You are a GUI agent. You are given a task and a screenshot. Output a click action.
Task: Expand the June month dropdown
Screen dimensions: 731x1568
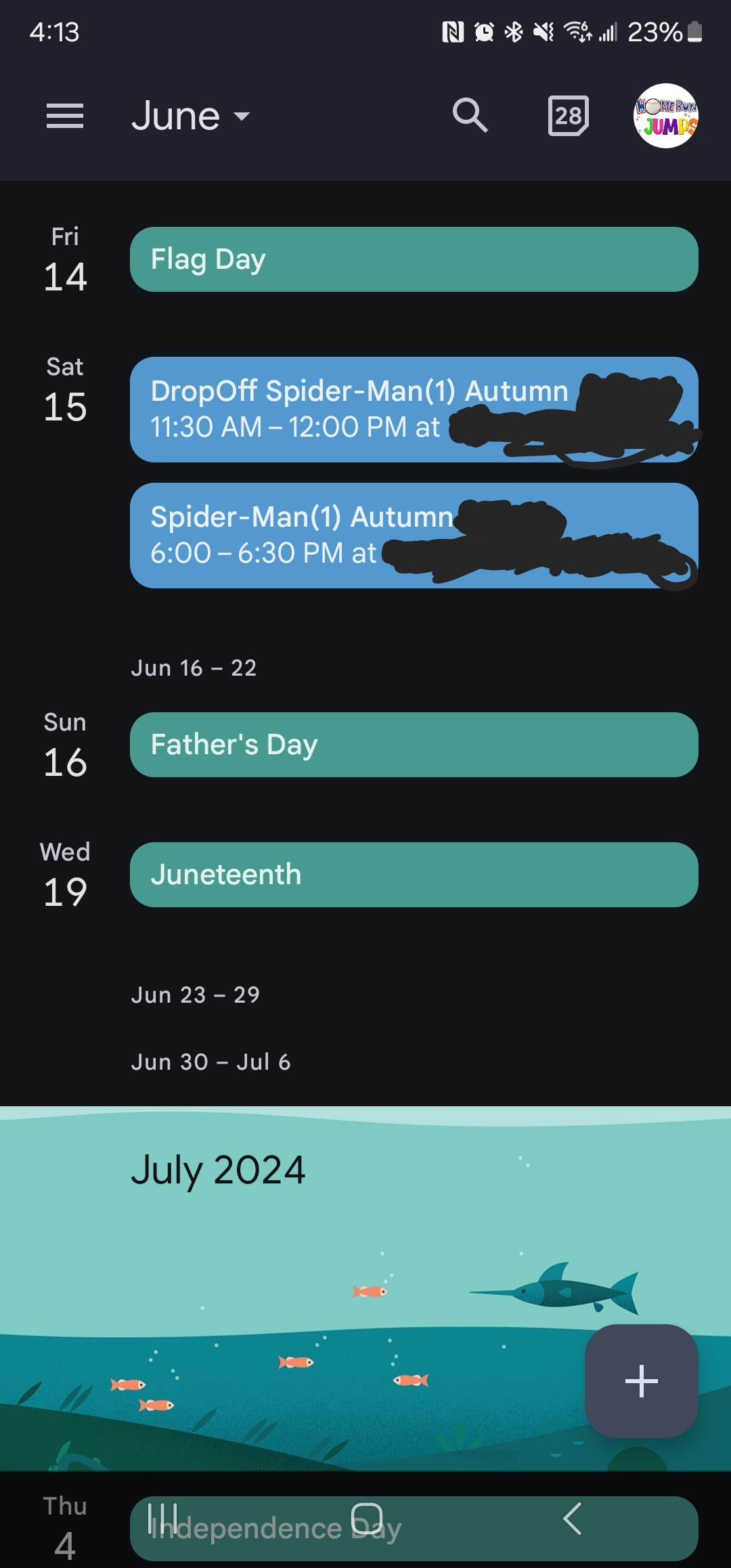190,116
